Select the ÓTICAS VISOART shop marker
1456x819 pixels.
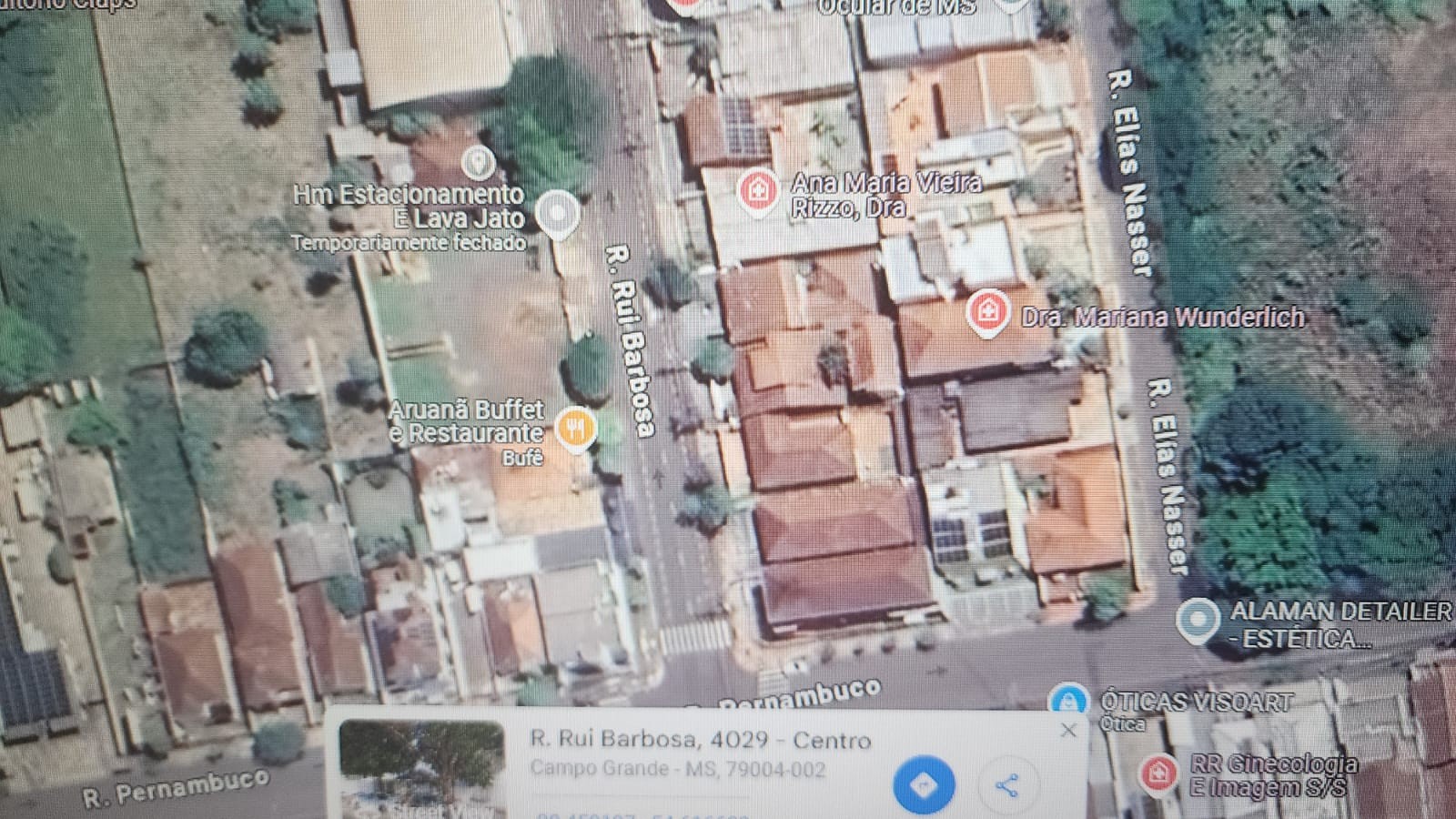pos(1068,702)
